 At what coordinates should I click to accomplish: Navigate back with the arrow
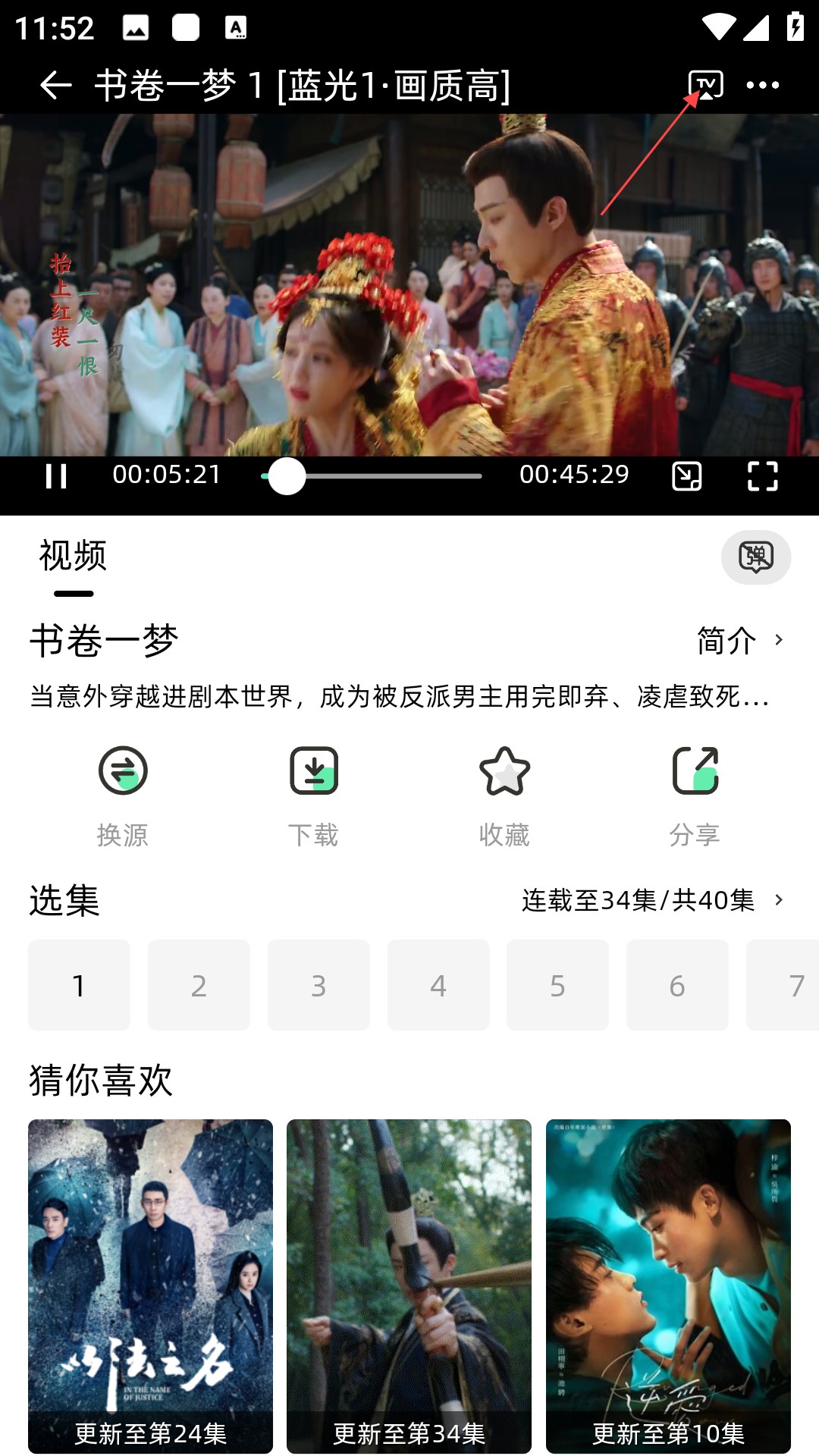point(55,83)
